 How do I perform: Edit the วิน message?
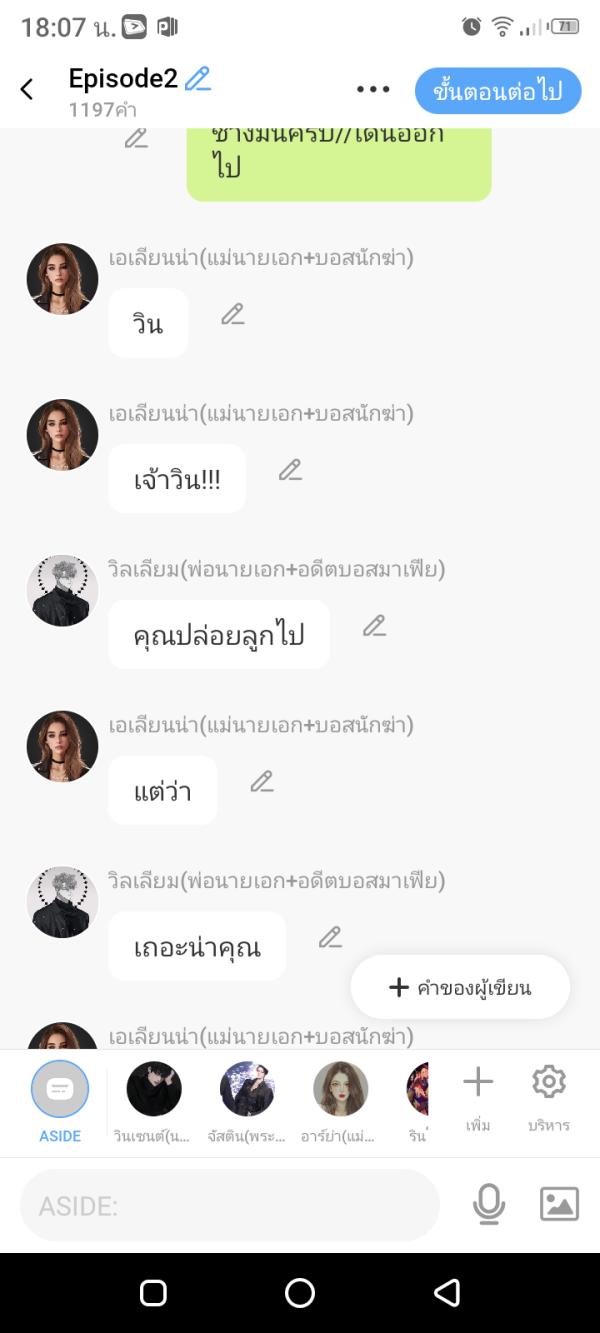click(233, 314)
